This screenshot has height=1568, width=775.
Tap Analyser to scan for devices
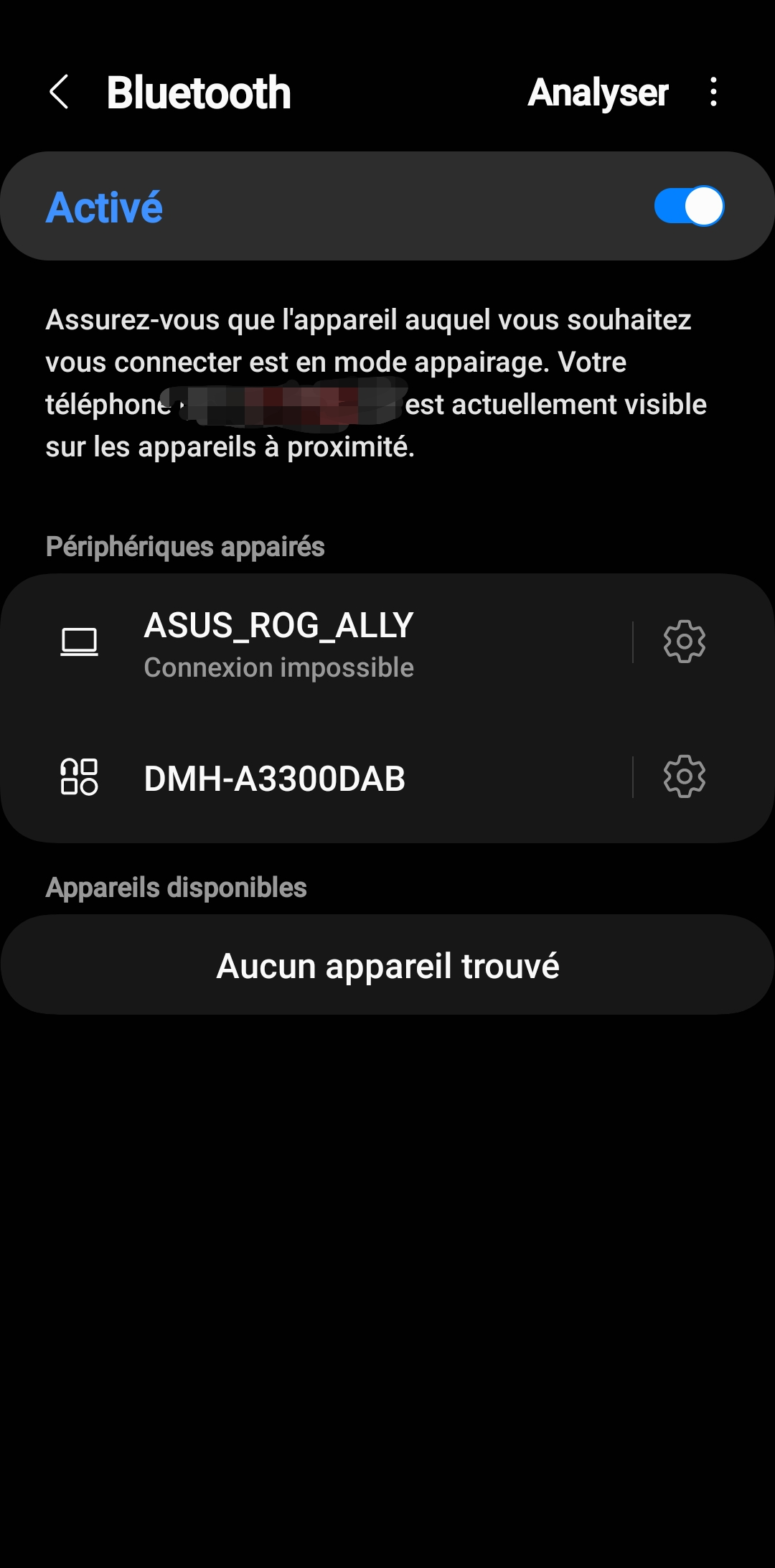tap(598, 93)
